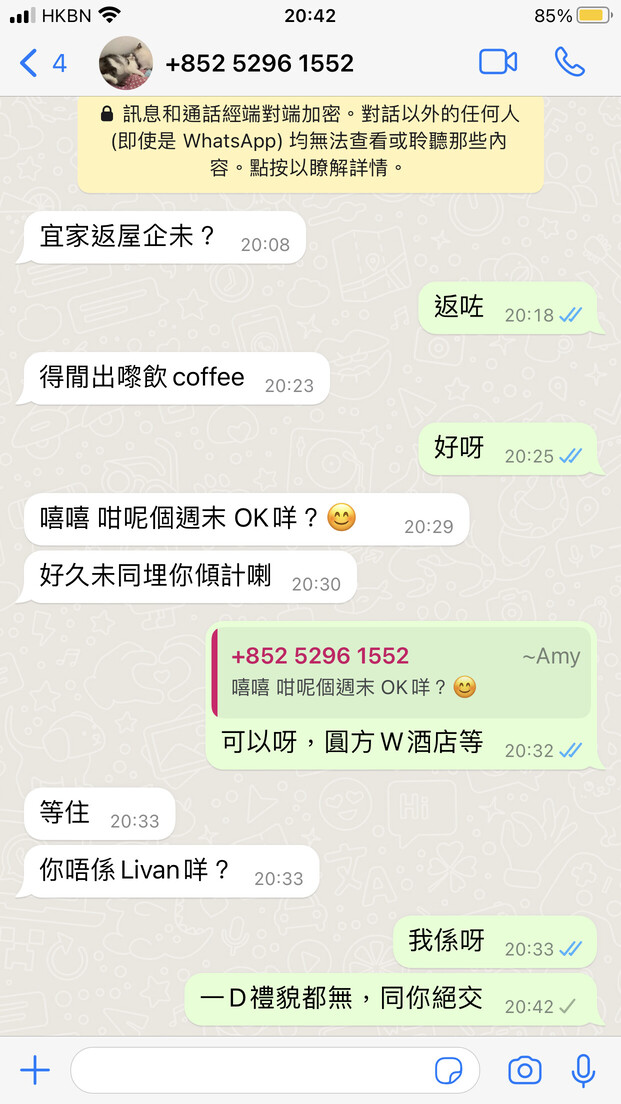This screenshot has height=1104, width=621.
Task: Open the sticker picker
Action: (x=448, y=1071)
